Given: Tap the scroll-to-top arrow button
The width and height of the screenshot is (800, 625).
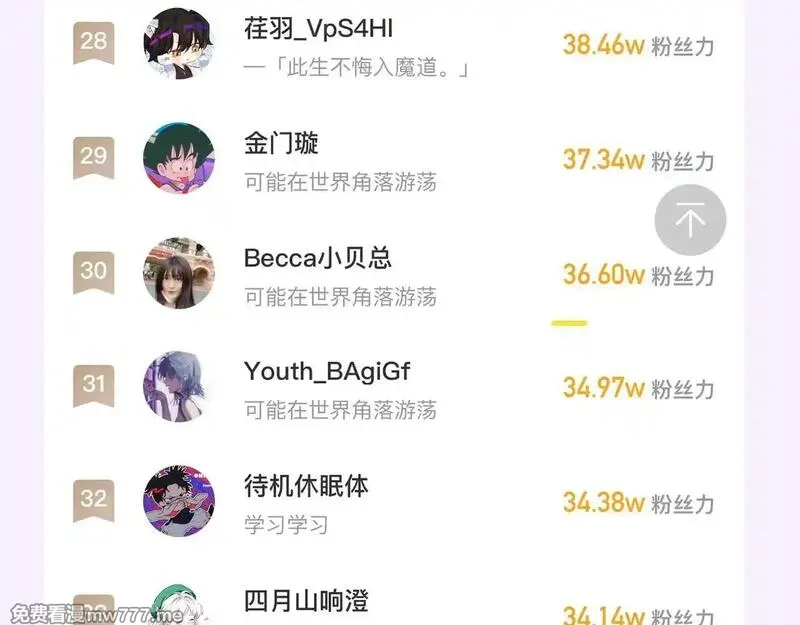Looking at the screenshot, I should point(690,220).
